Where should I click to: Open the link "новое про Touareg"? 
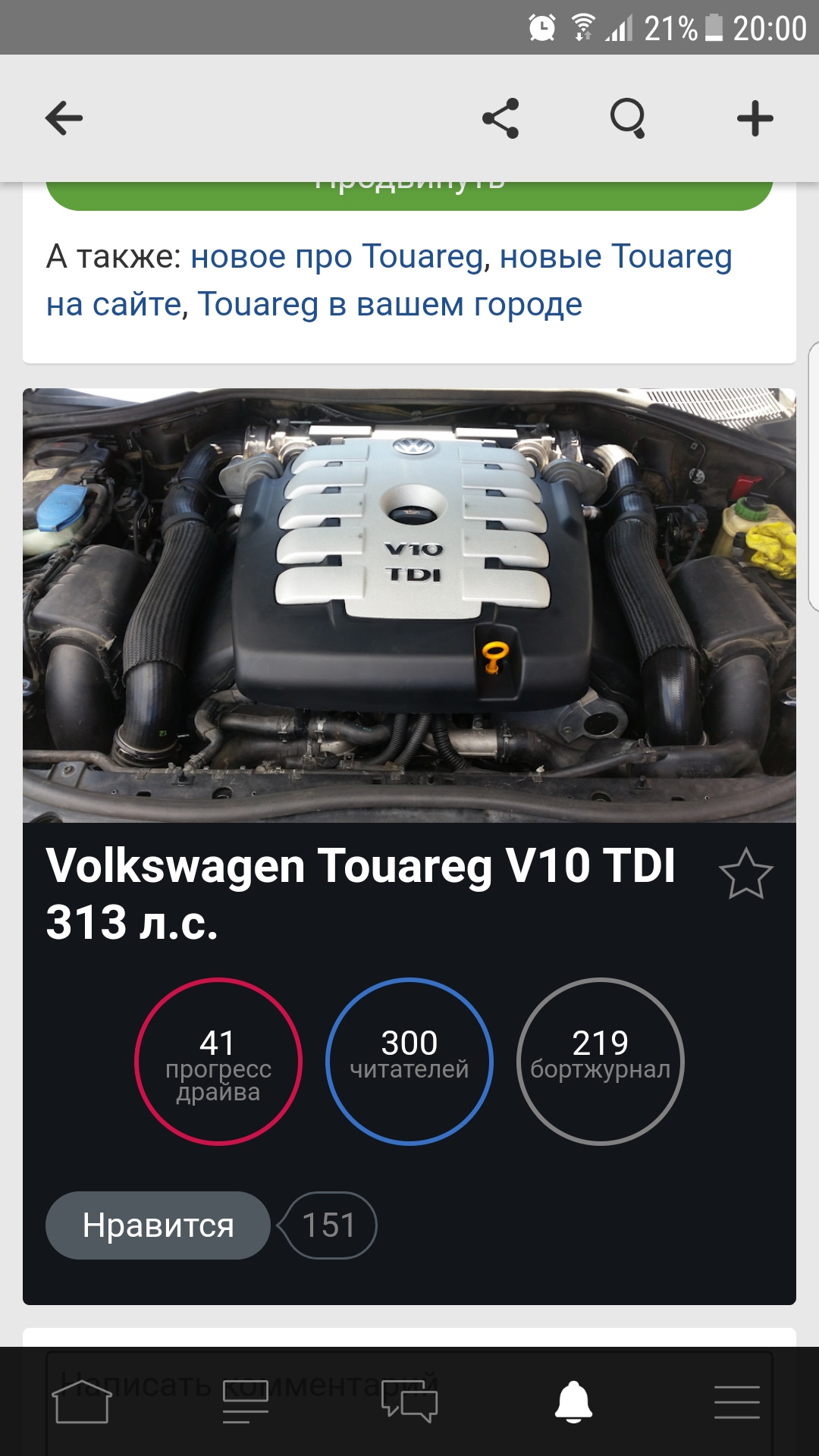[x=337, y=256]
